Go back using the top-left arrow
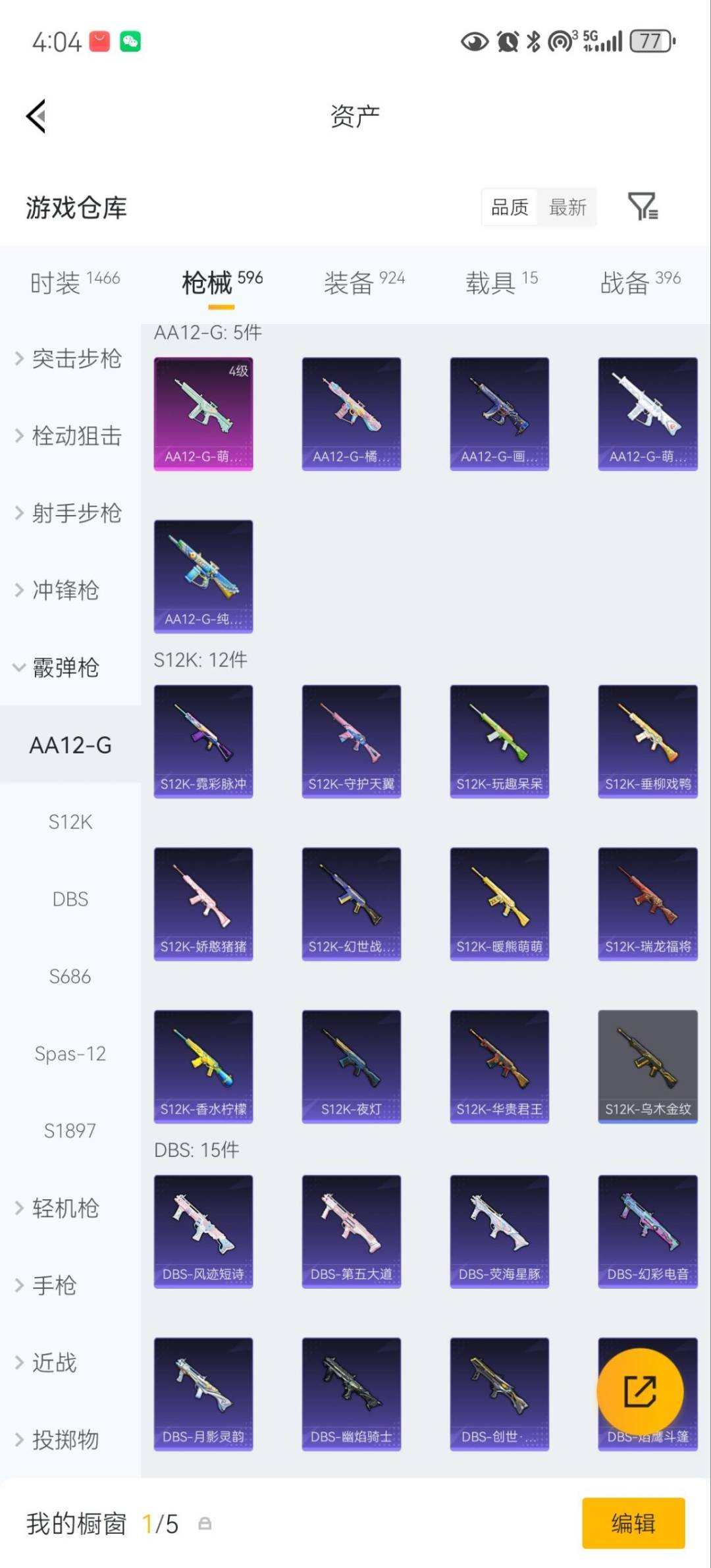 (x=37, y=117)
